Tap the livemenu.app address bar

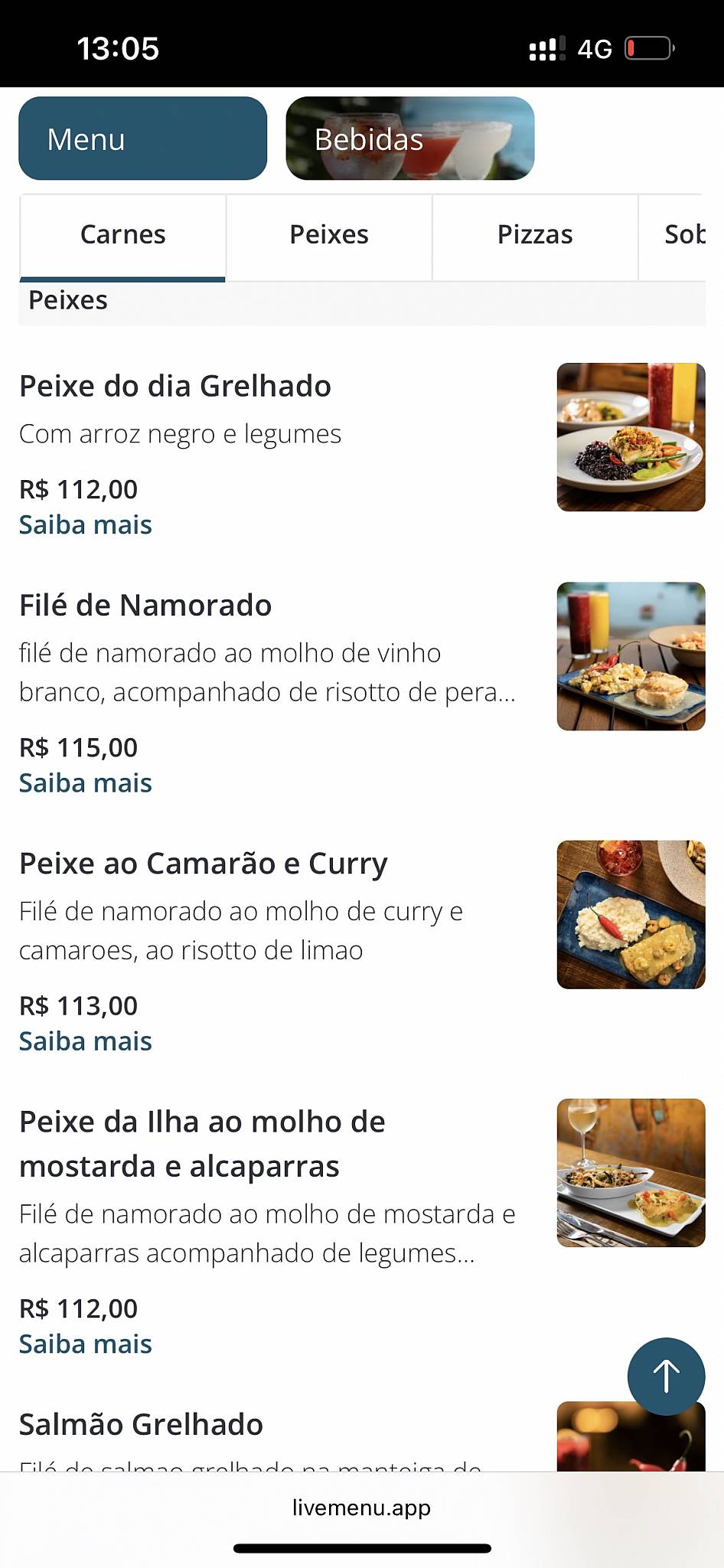click(x=361, y=1508)
